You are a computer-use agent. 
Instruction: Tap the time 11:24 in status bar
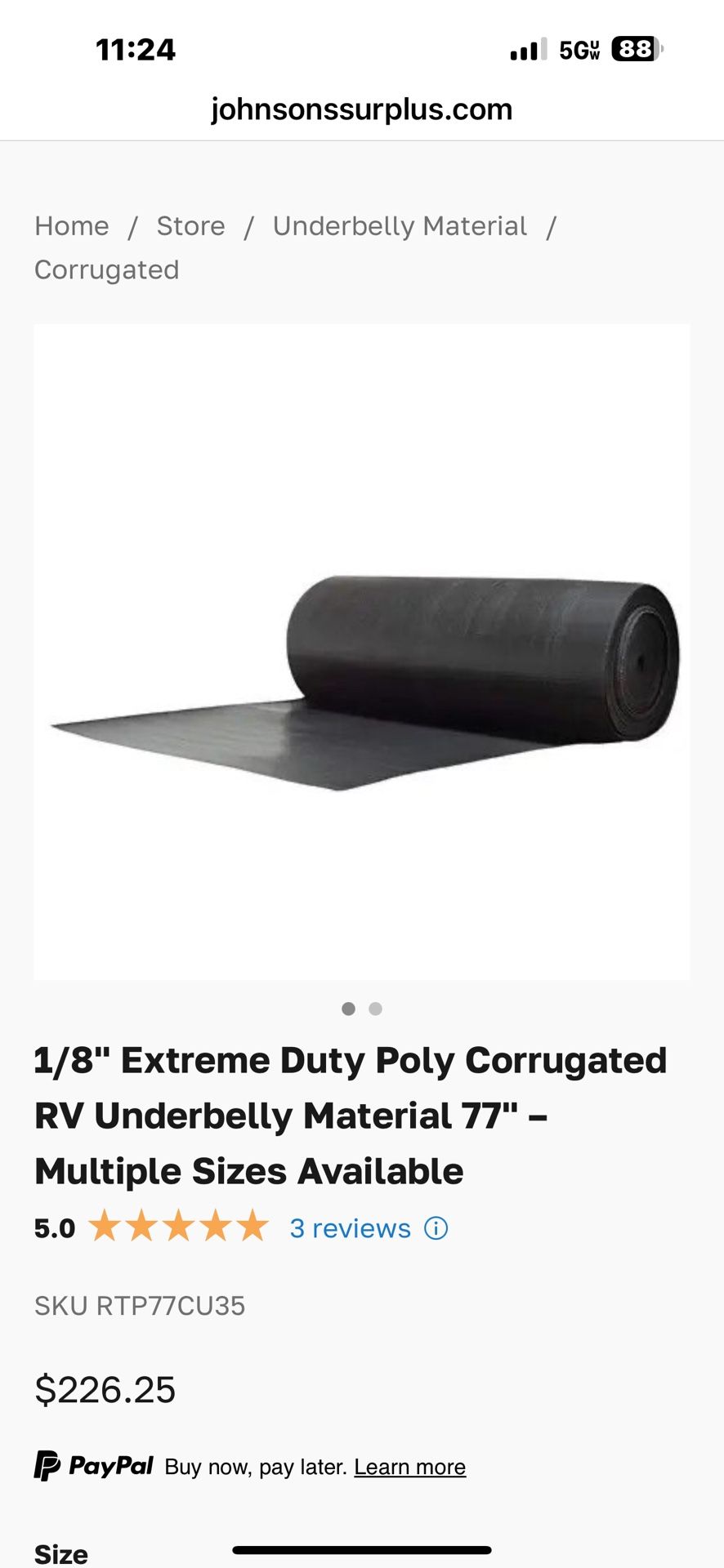pos(136,49)
